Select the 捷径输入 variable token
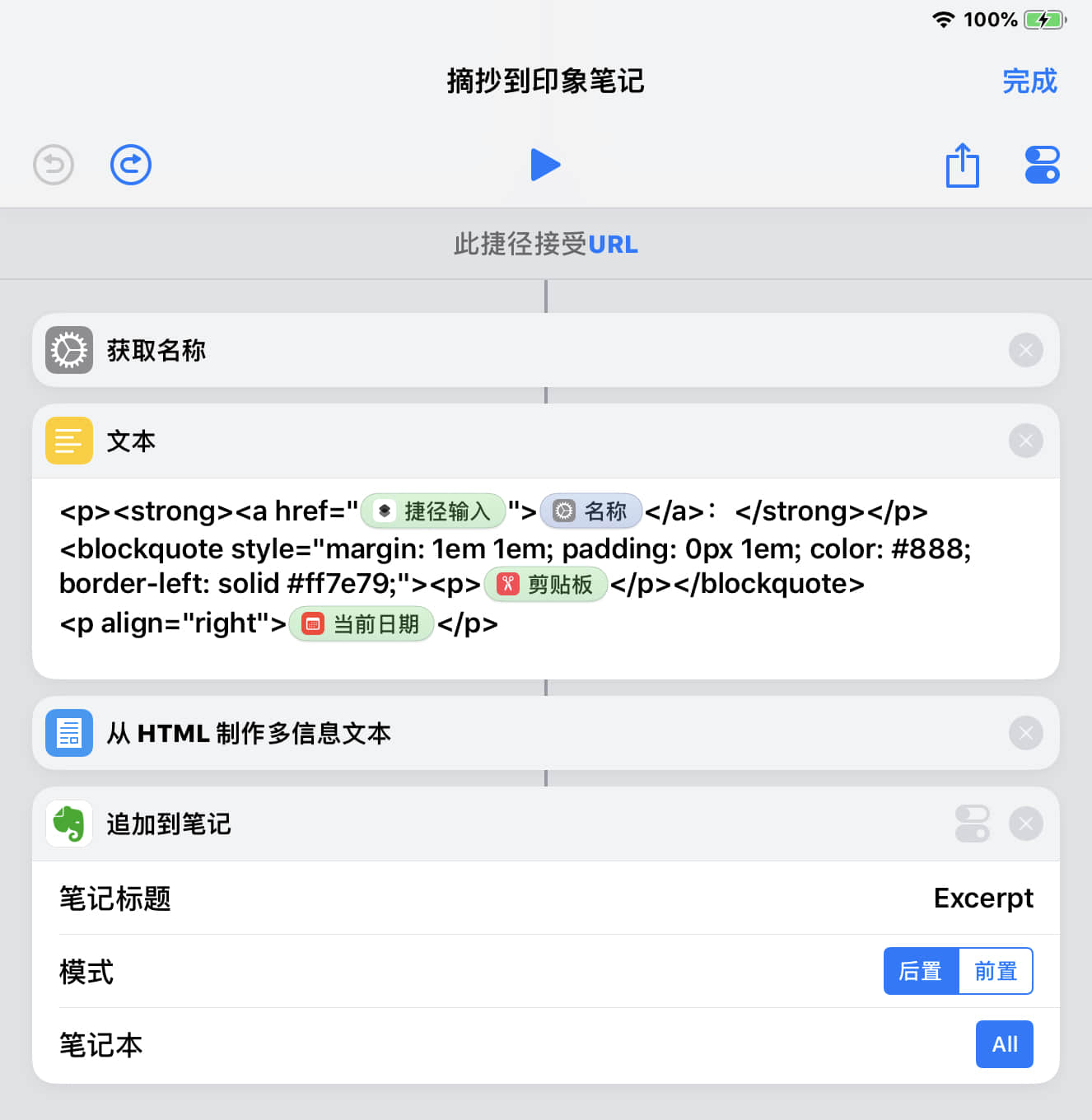 pyautogui.click(x=433, y=511)
